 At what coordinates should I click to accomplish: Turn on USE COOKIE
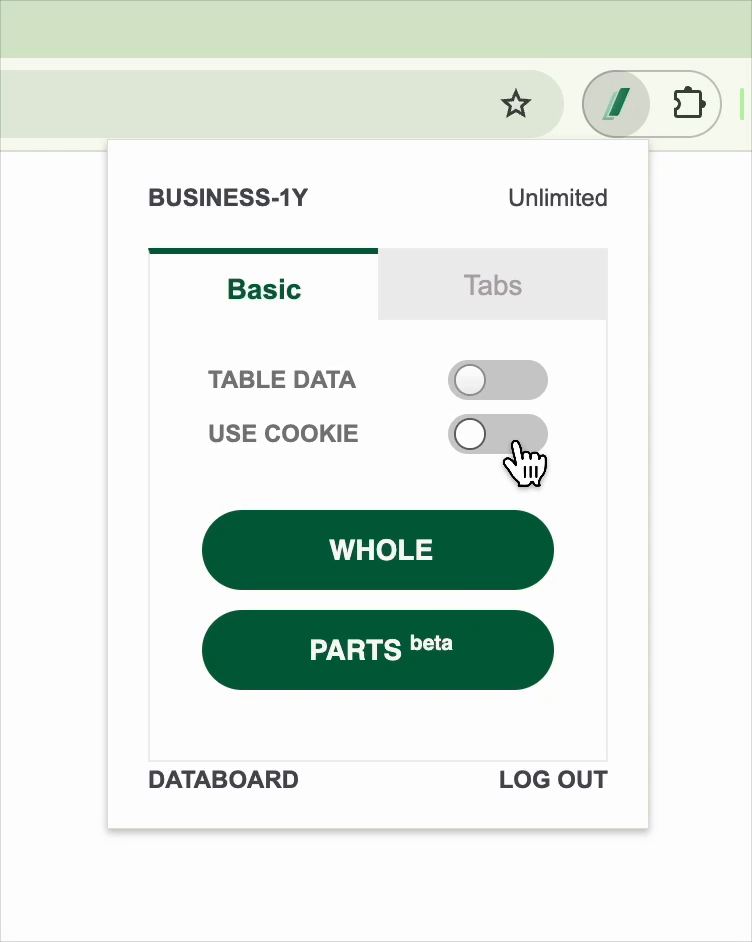coord(497,434)
